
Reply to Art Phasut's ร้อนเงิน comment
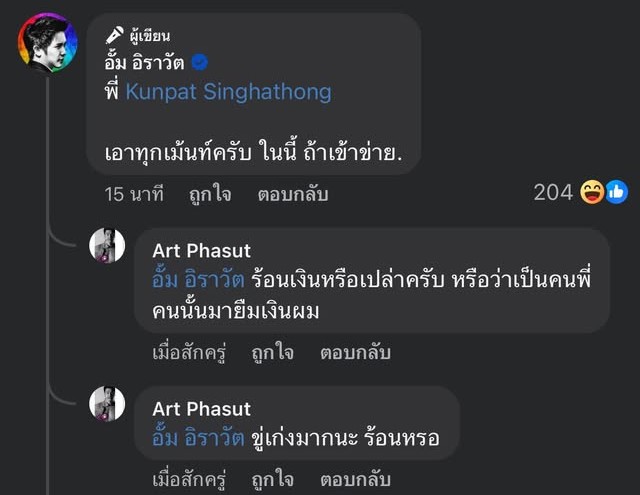[355, 353]
